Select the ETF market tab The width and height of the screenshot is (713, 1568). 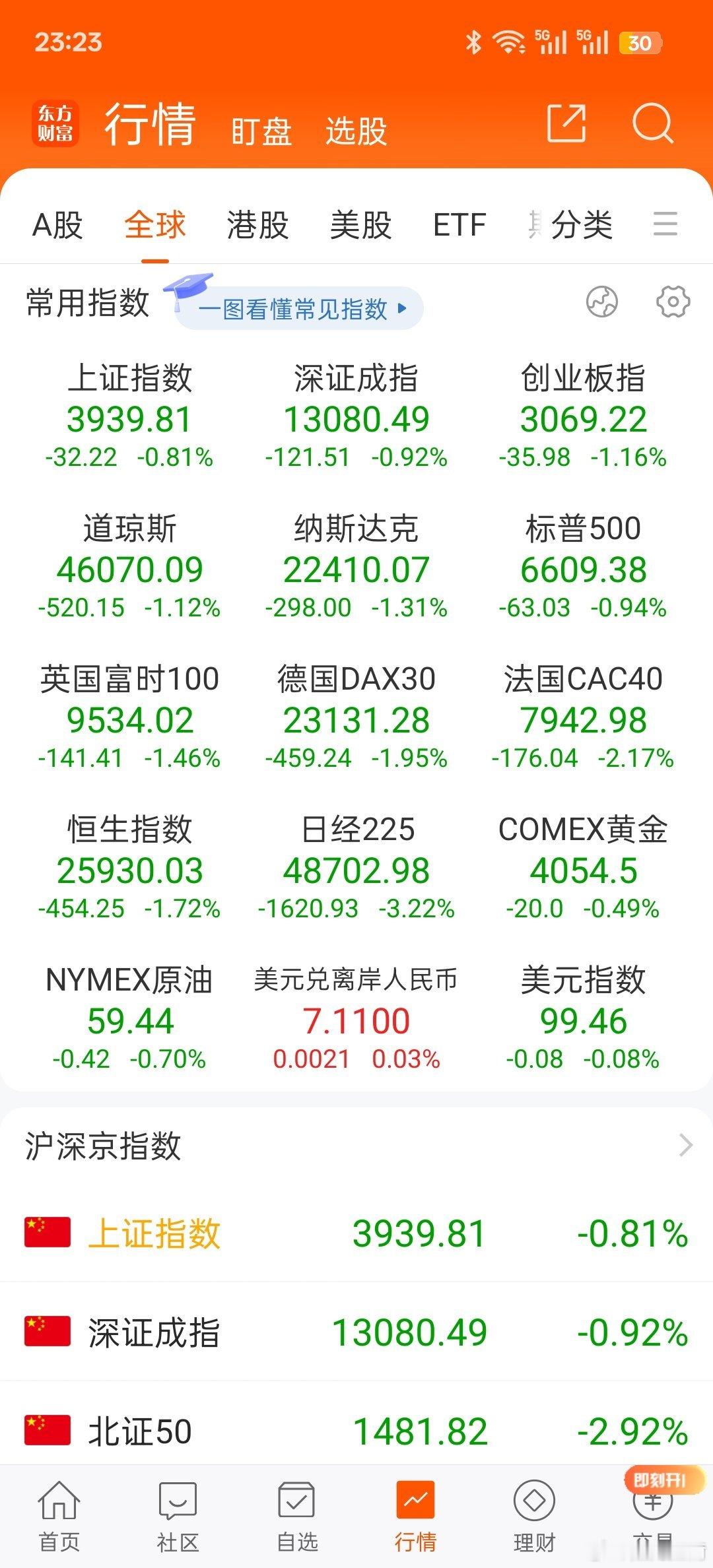tap(459, 225)
